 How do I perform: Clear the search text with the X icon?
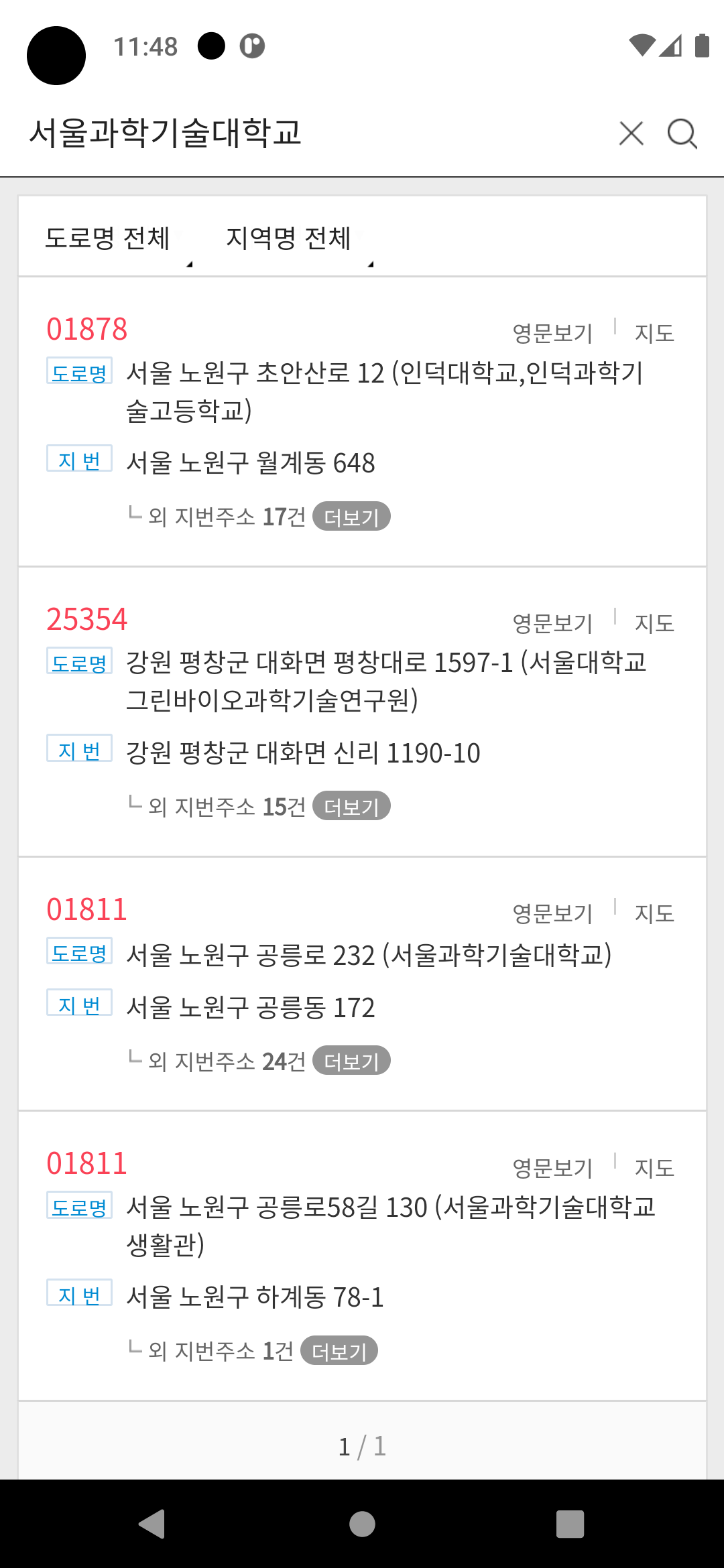tap(631, 133)
